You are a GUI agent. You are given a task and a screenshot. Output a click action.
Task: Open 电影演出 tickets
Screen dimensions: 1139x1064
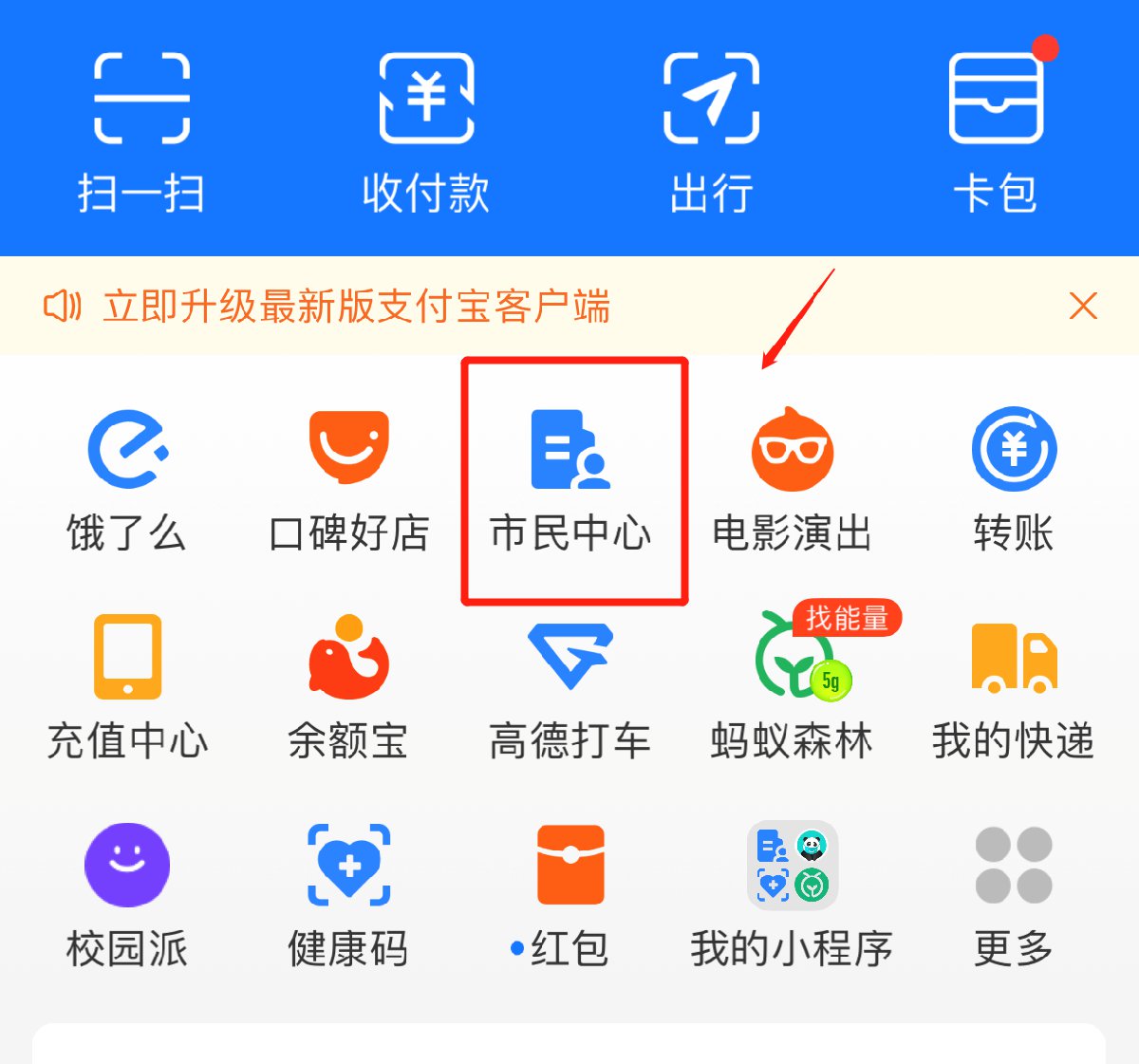[792, 480]
